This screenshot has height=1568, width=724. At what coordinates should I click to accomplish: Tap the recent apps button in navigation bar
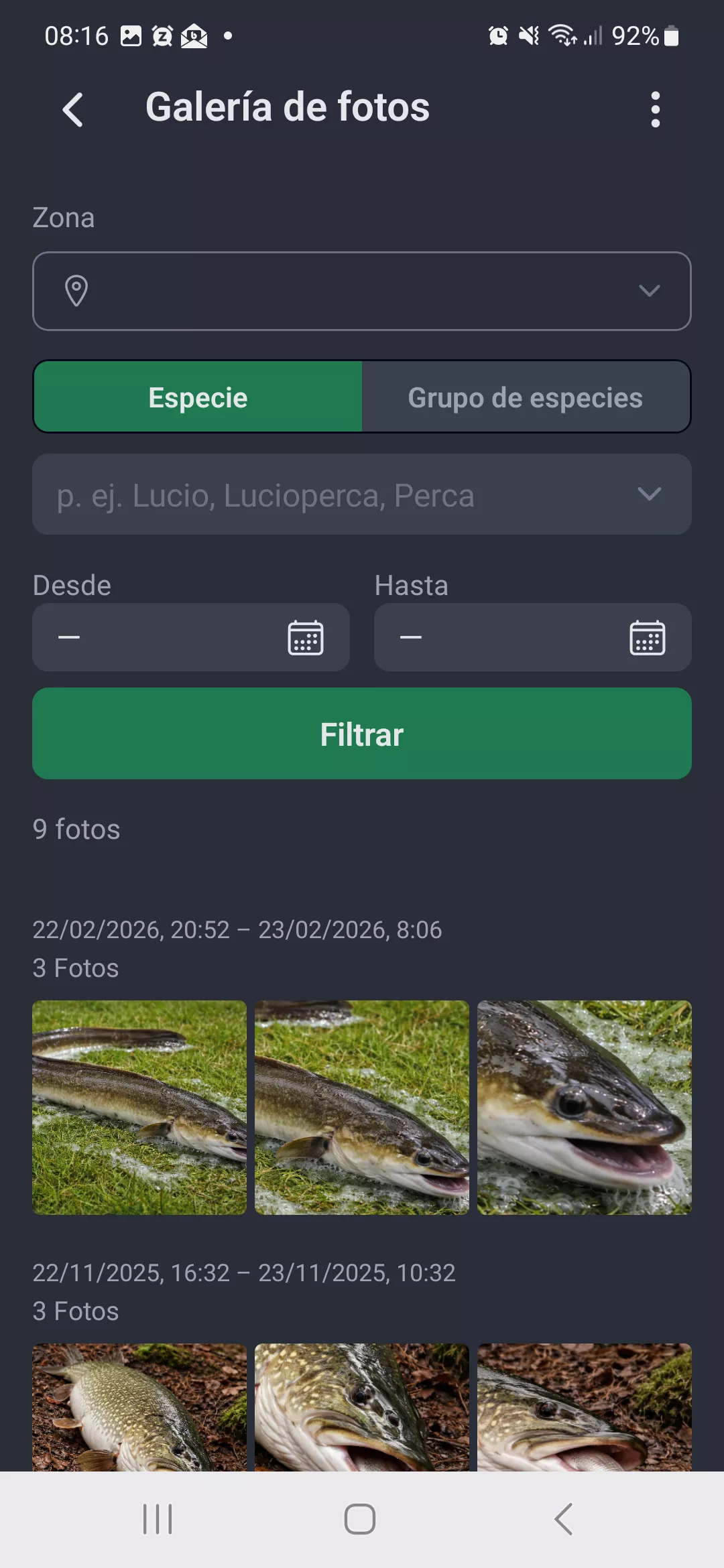pos(157,1519)
